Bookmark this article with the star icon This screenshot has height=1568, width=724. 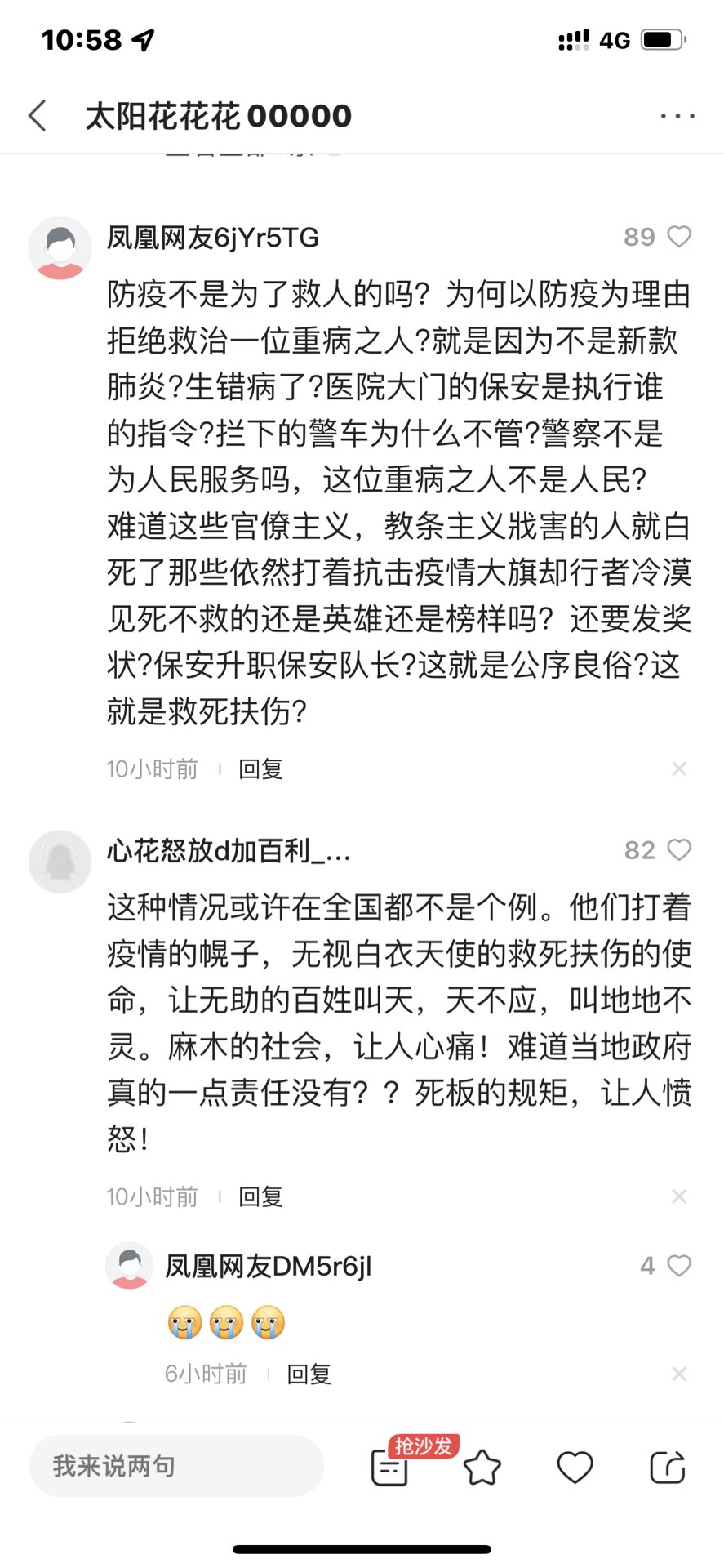click(x=482, y=1468)
